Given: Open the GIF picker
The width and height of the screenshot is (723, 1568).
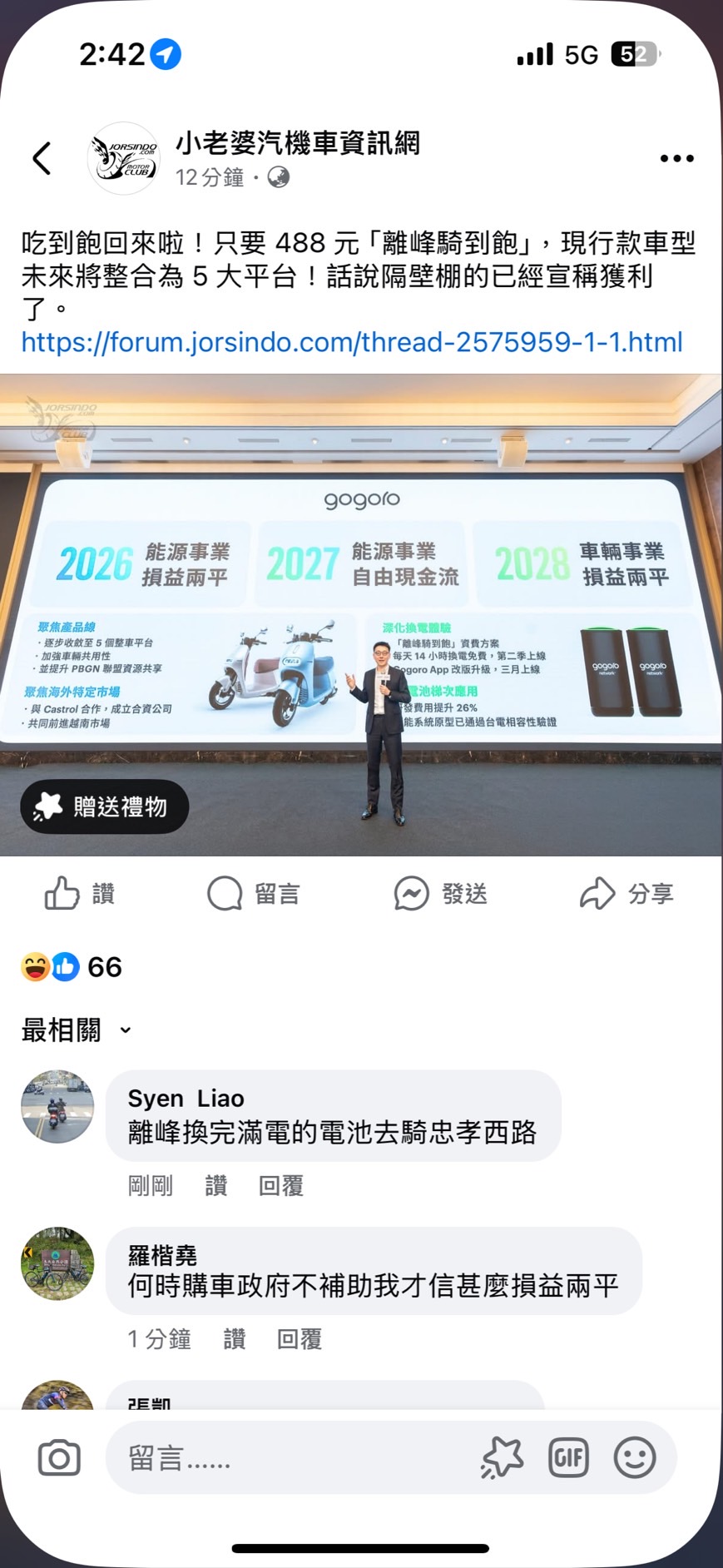Looking at the screenshot, I should (x=568, y=1457).
